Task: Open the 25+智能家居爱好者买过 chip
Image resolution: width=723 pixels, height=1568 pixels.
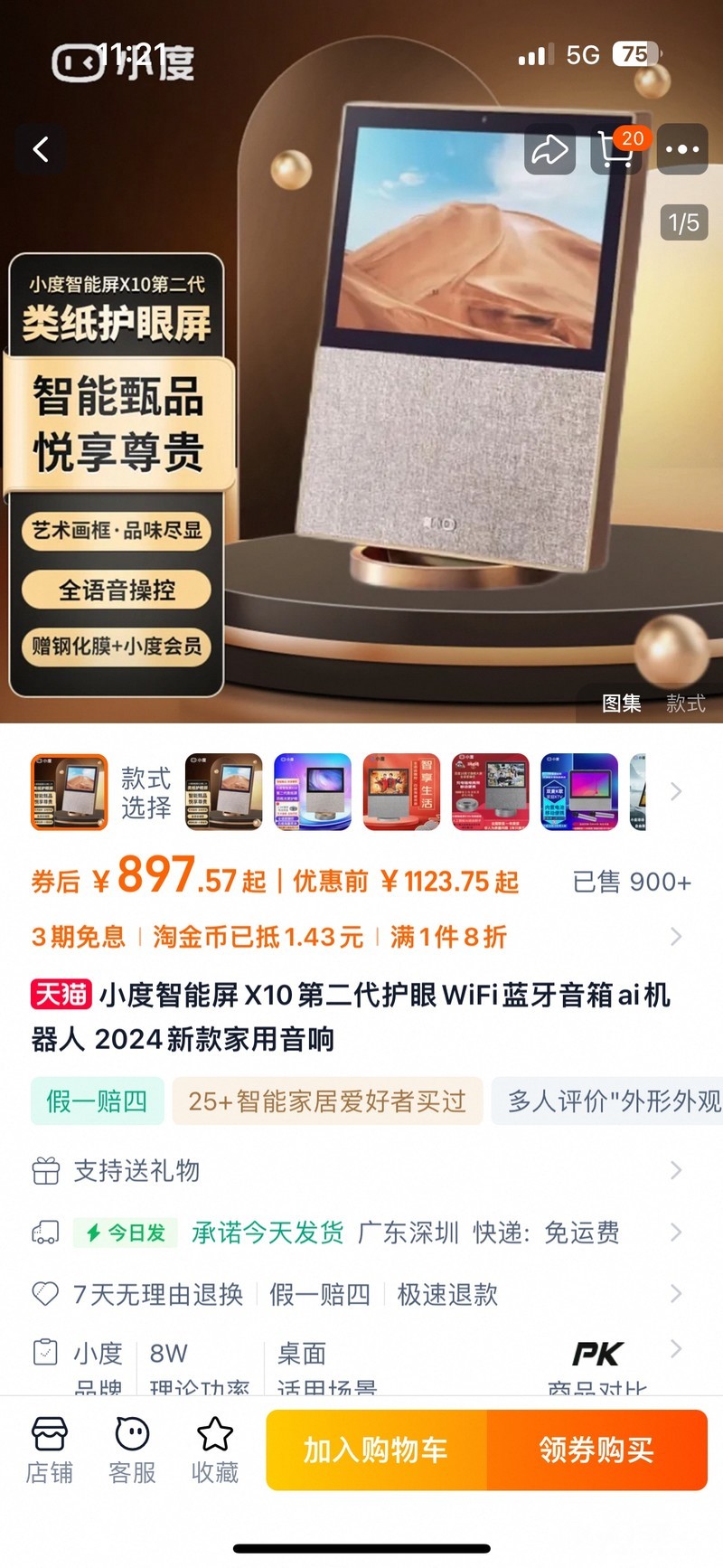Action: click(327, 1100)
